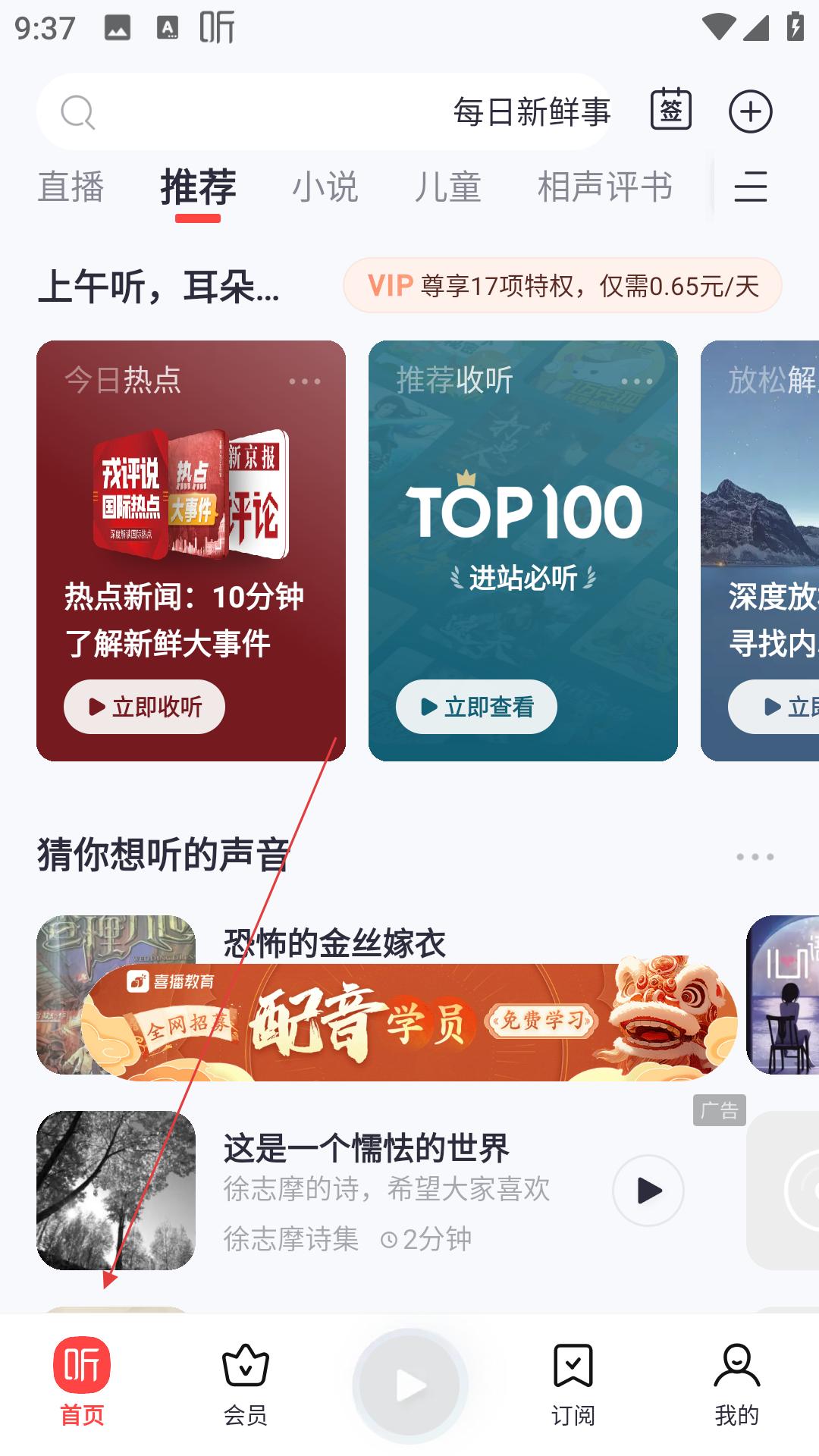Open more options on 今日热点 card
The height and width of the screenshot is (1456, 819).
click(304, 381)
